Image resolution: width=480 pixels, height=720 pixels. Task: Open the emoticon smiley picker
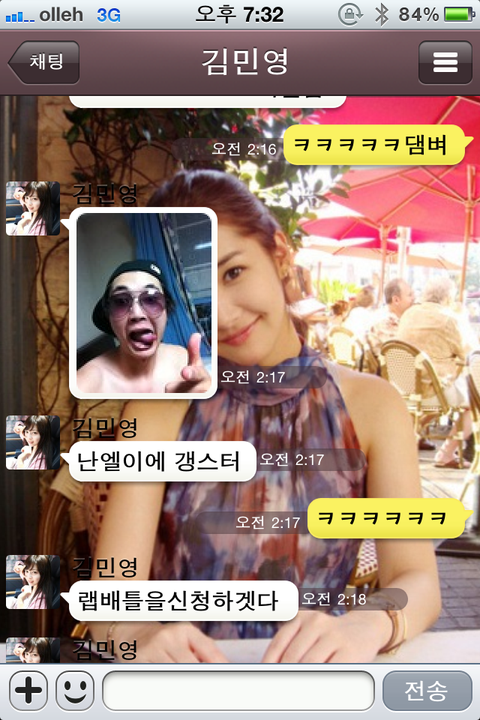coord(75,690)
